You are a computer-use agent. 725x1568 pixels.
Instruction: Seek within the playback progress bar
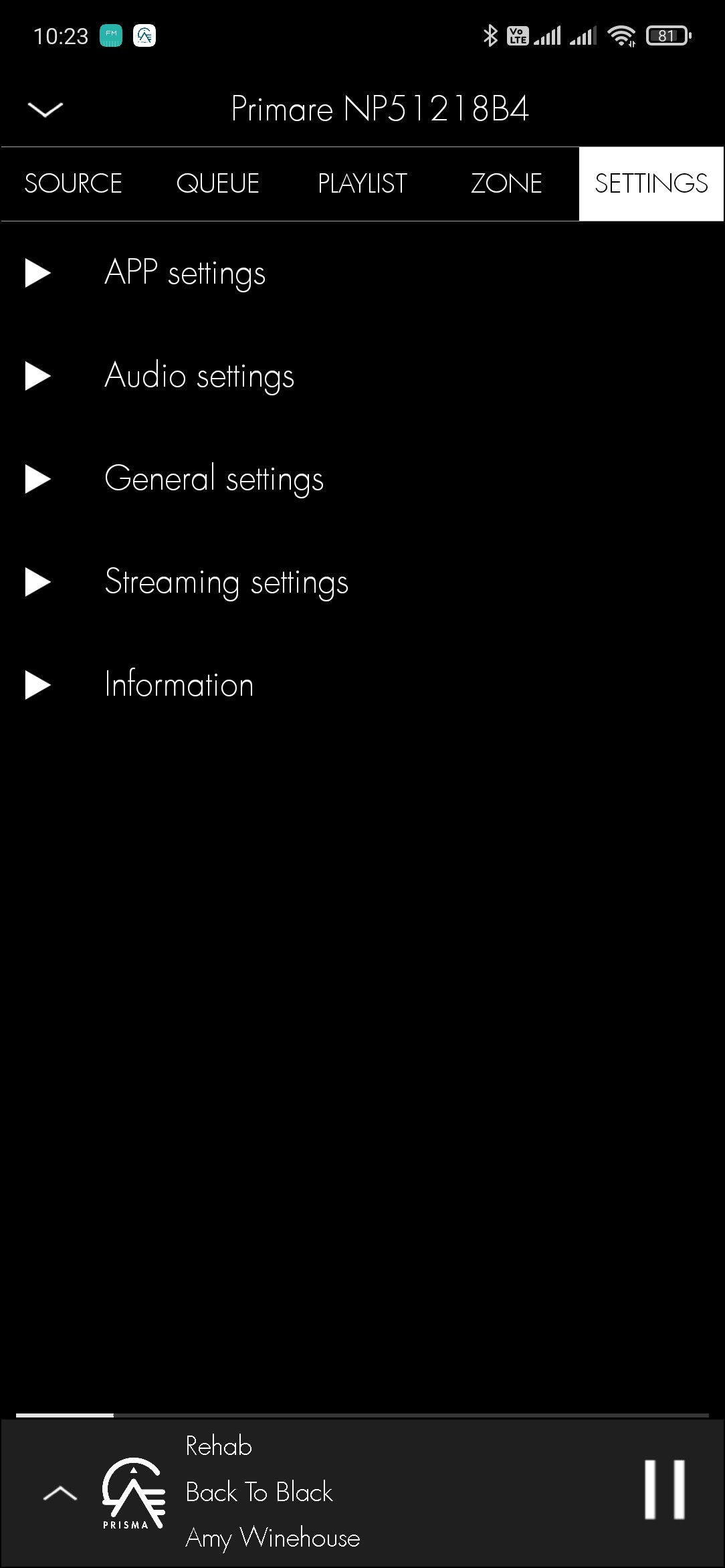(362, 1415)
